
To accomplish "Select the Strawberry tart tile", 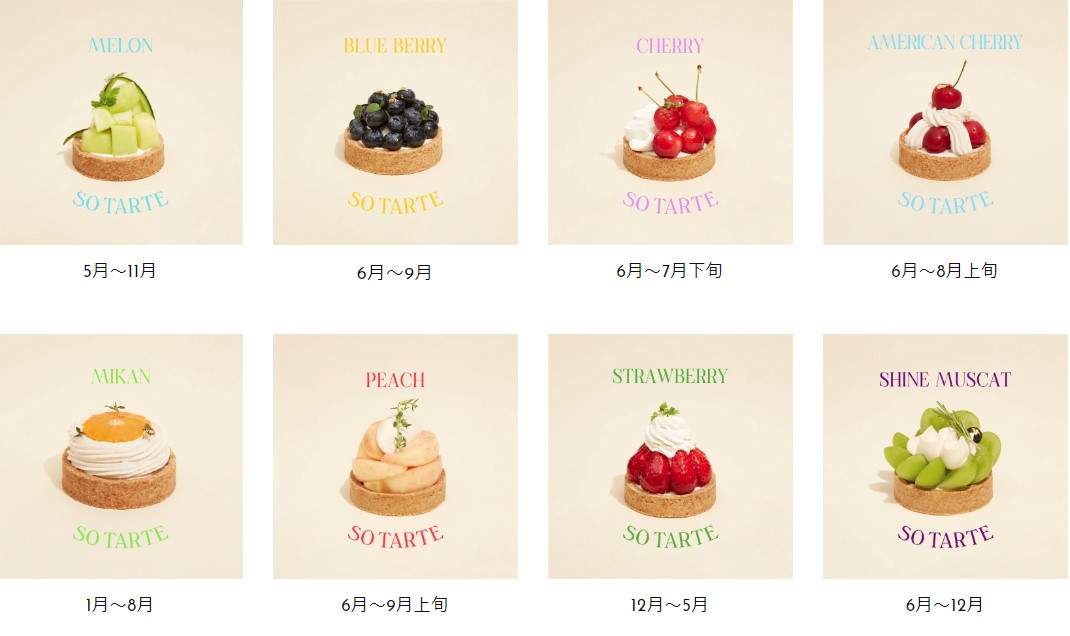I will point(670,456).
